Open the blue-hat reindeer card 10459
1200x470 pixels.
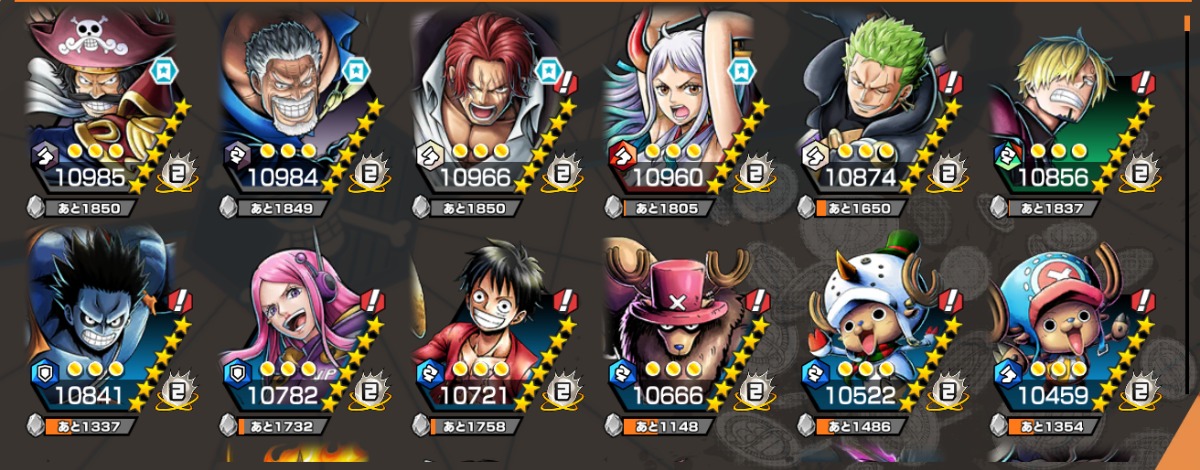pos(1070,320)
